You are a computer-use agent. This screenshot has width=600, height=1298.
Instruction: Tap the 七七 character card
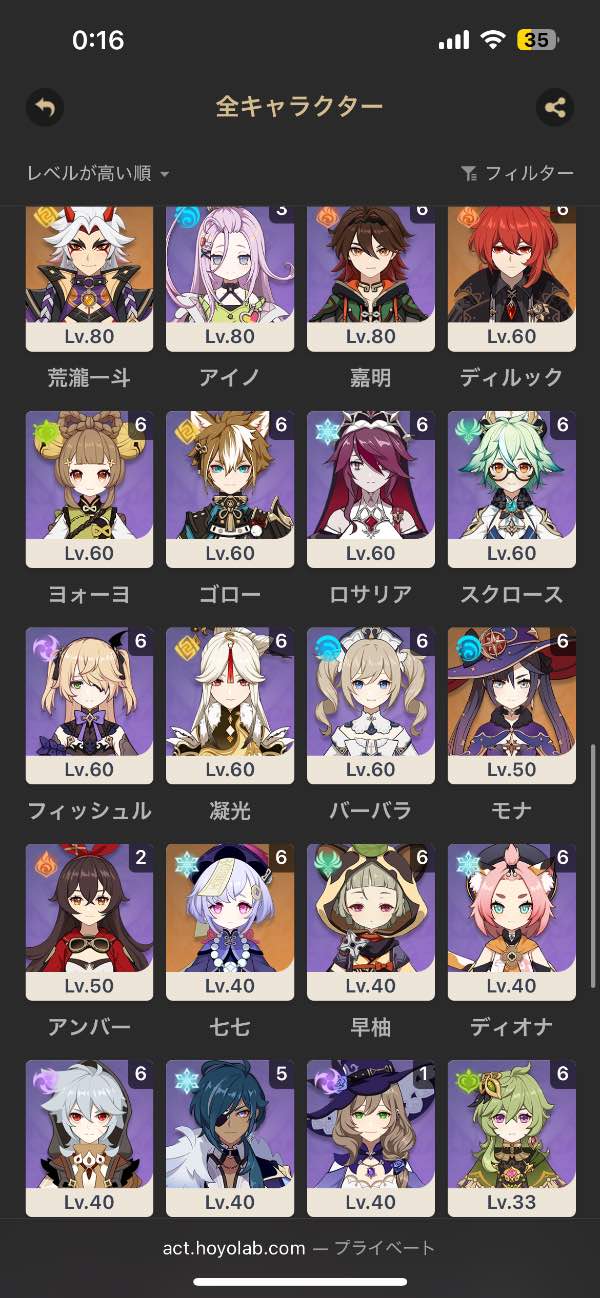click(x=230, y=922)
